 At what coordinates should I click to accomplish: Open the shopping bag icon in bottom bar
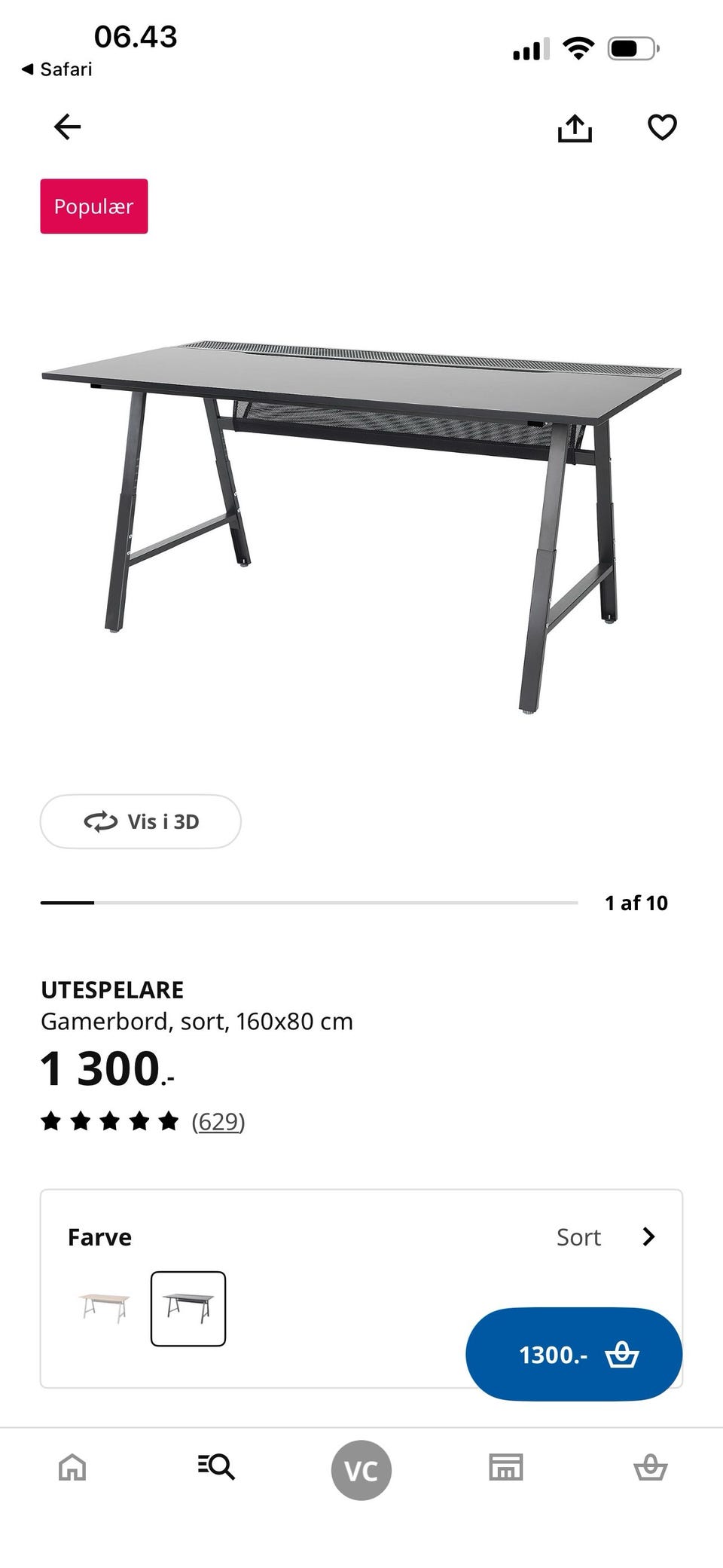651,1468
